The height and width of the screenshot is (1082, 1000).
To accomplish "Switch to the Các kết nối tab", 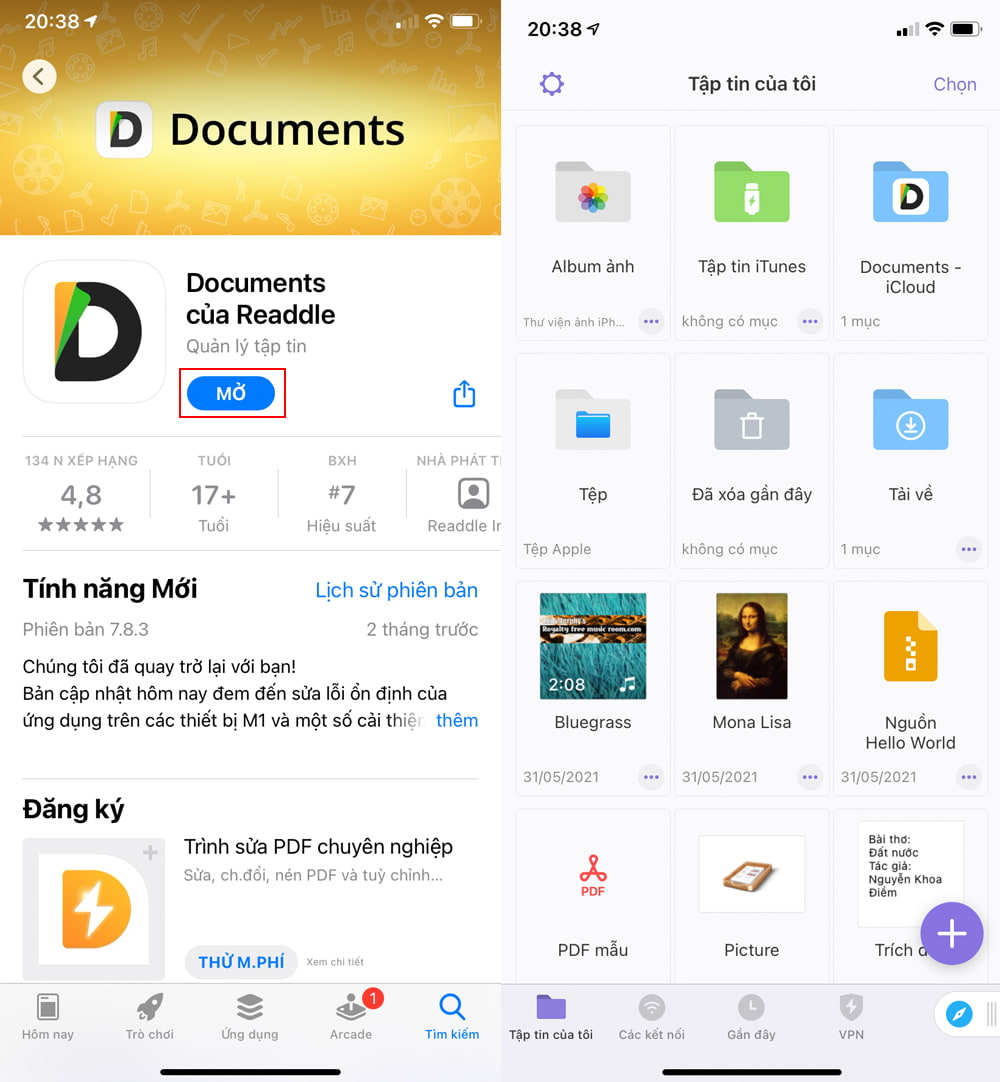I will click(x=652, y=1018).
